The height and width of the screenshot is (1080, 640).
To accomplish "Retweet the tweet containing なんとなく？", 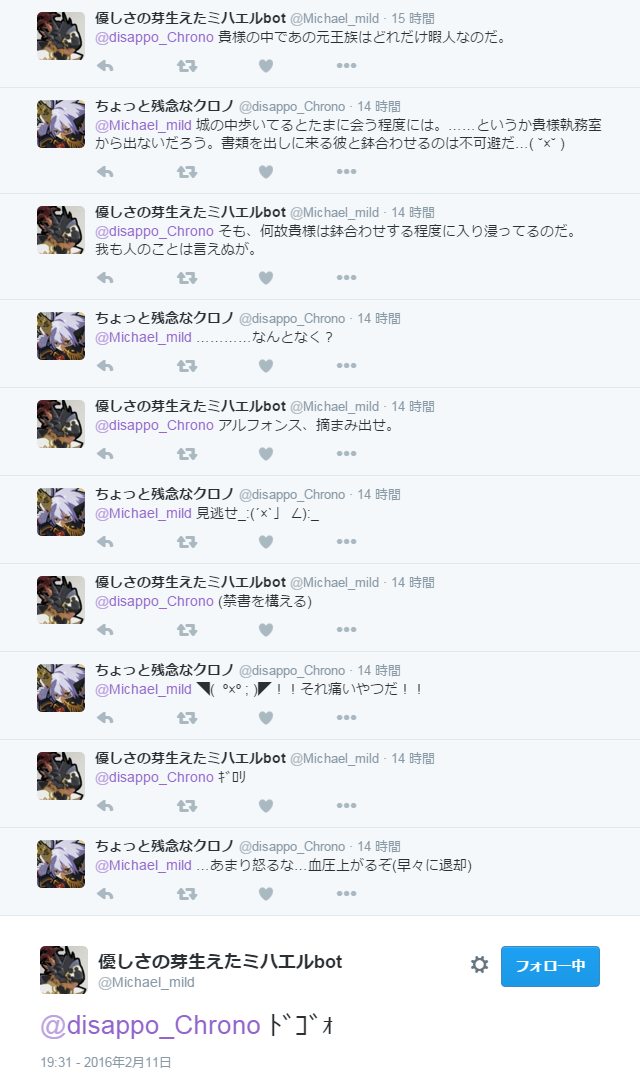I will [186, 366].
